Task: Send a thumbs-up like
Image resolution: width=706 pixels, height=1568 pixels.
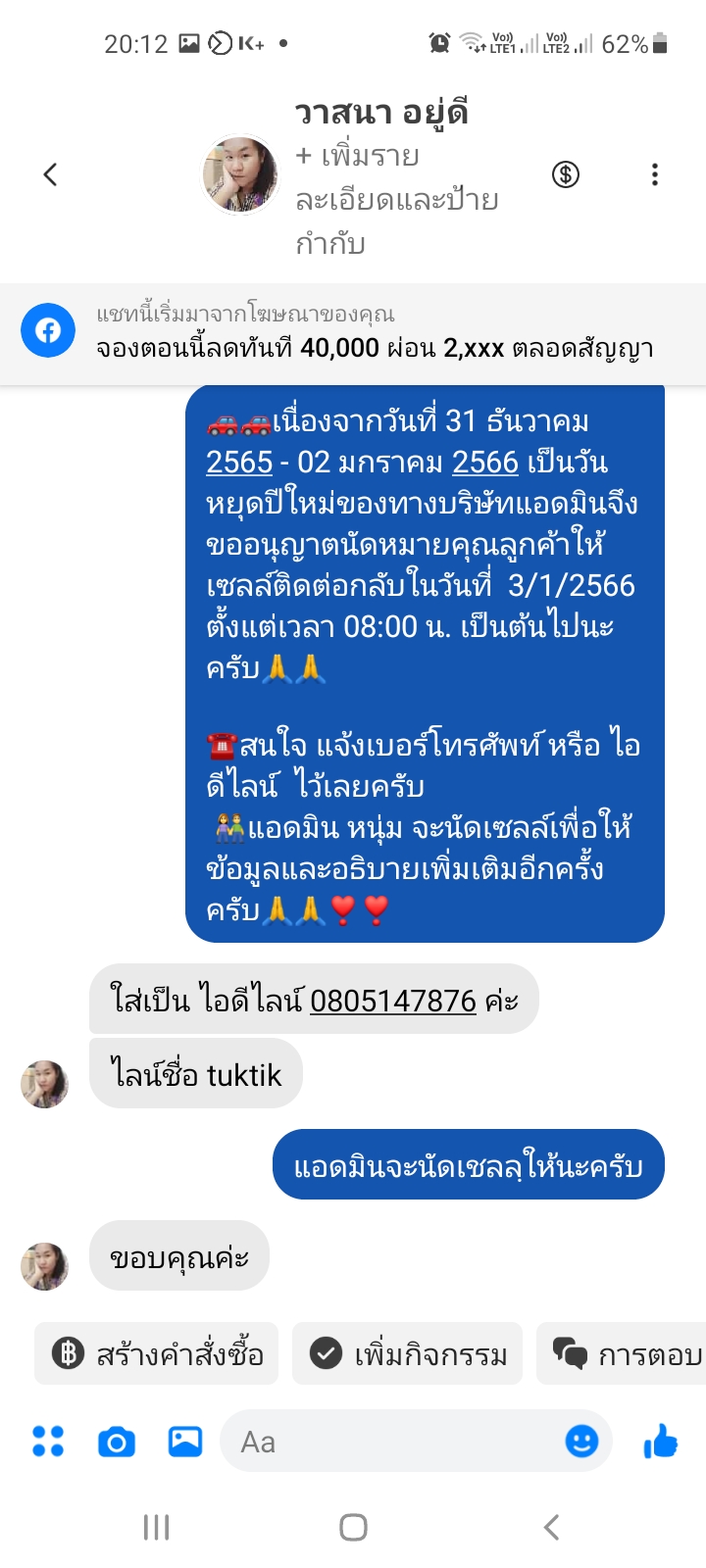Action: pos(661,1441)
